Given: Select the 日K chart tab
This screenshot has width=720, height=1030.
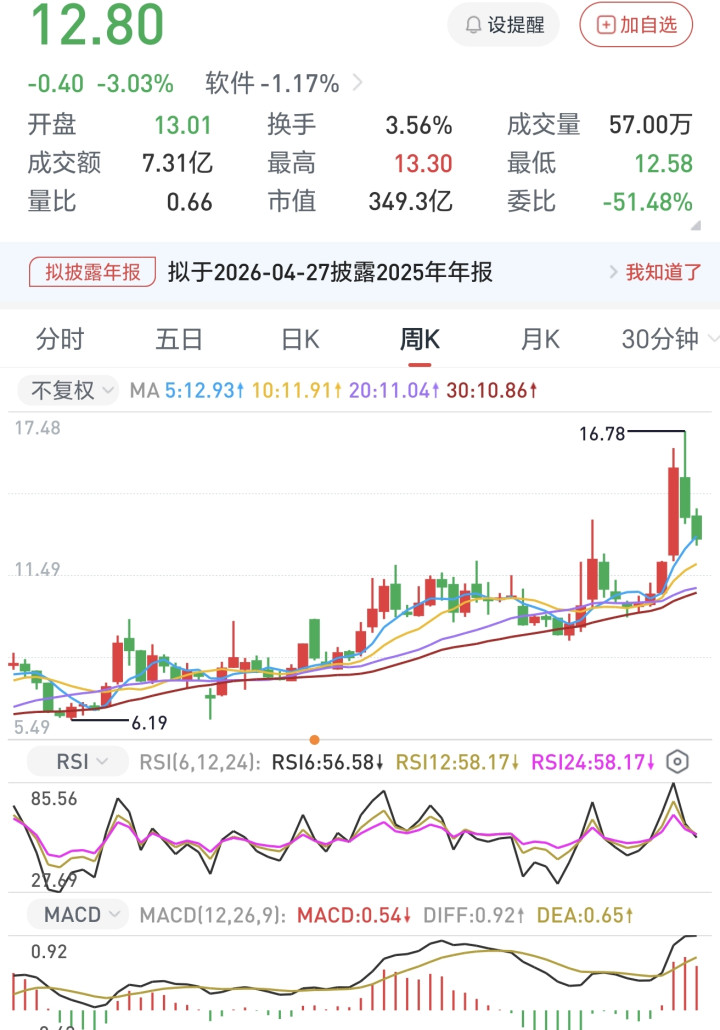Looking at the screenshot, I should pyautogui.click(x=300, y=340).
